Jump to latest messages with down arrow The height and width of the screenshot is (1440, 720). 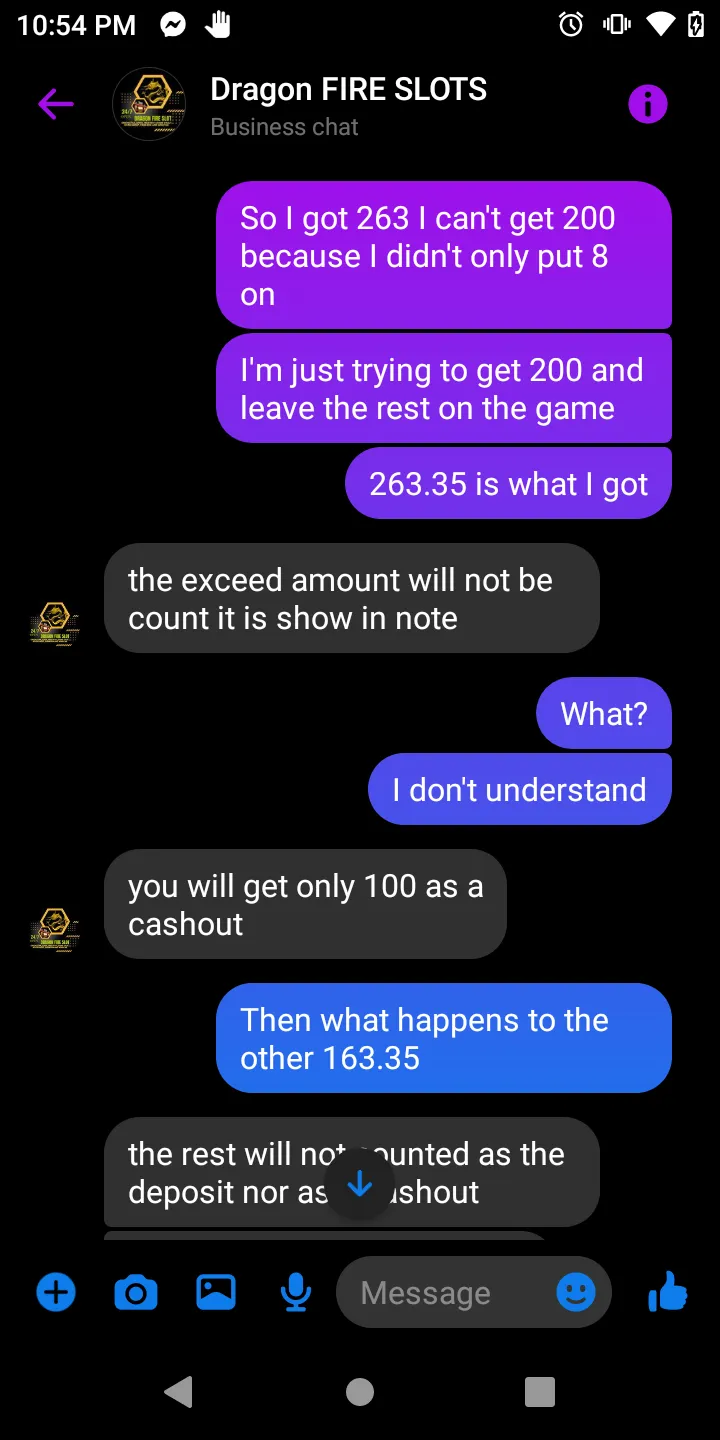360,1185
